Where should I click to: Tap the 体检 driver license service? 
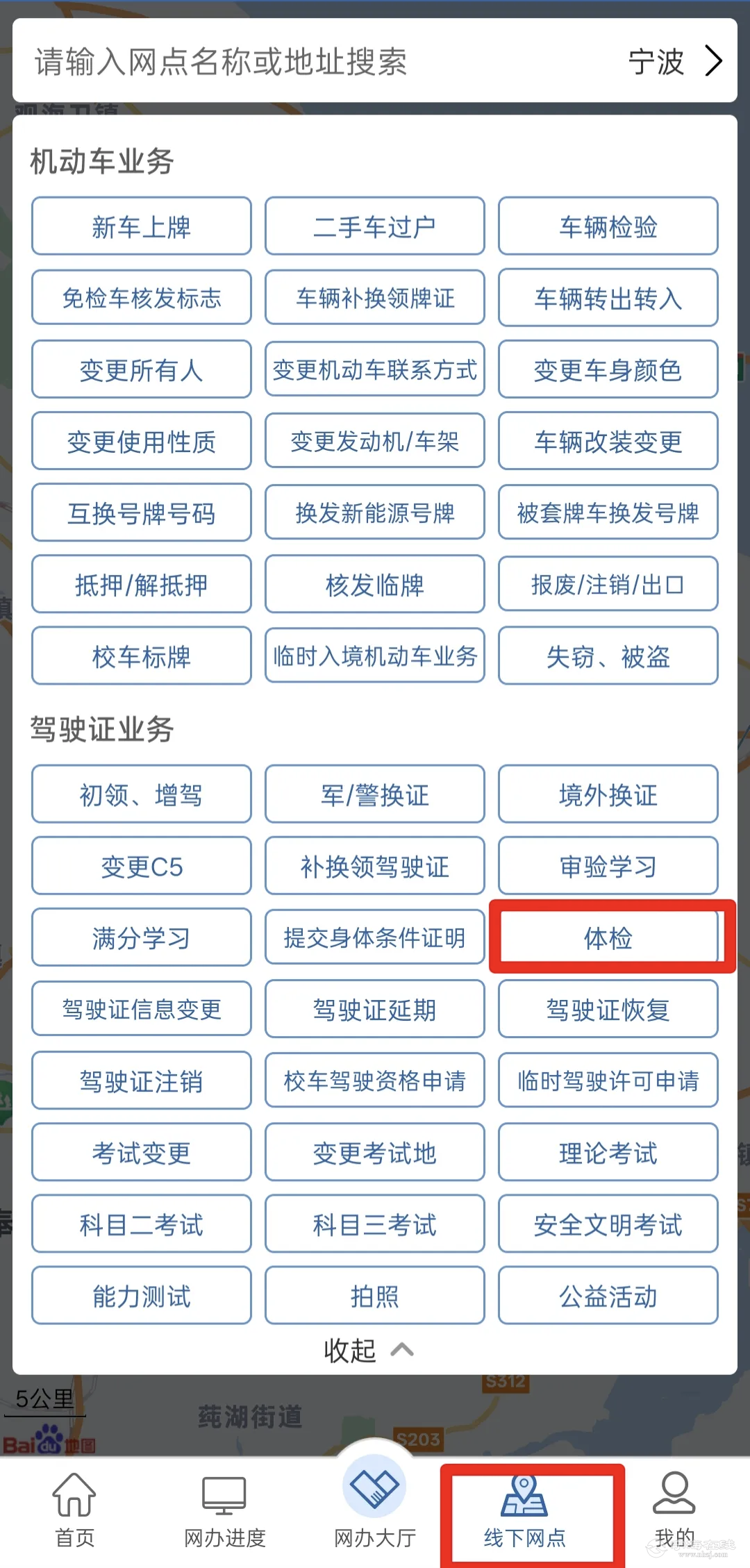[608, 938]
